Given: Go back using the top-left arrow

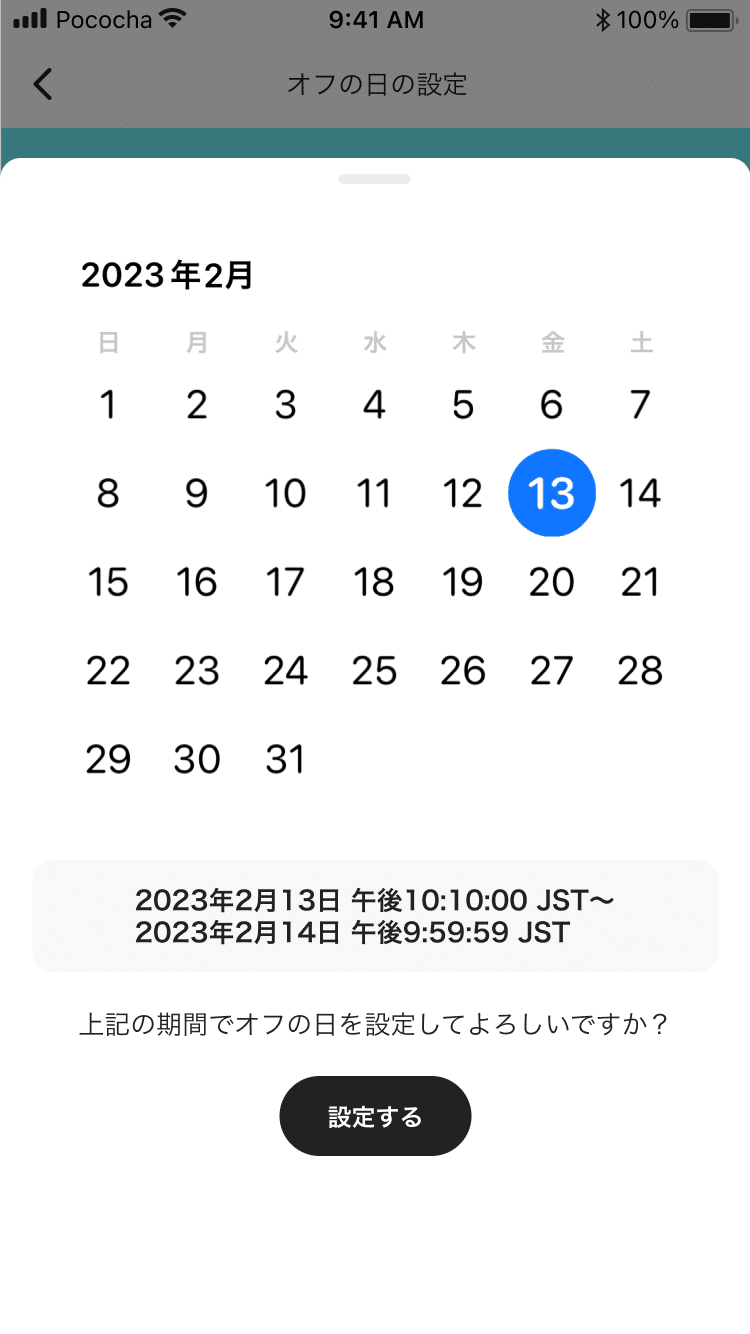Looking at the screenshot, I should 42,84.
